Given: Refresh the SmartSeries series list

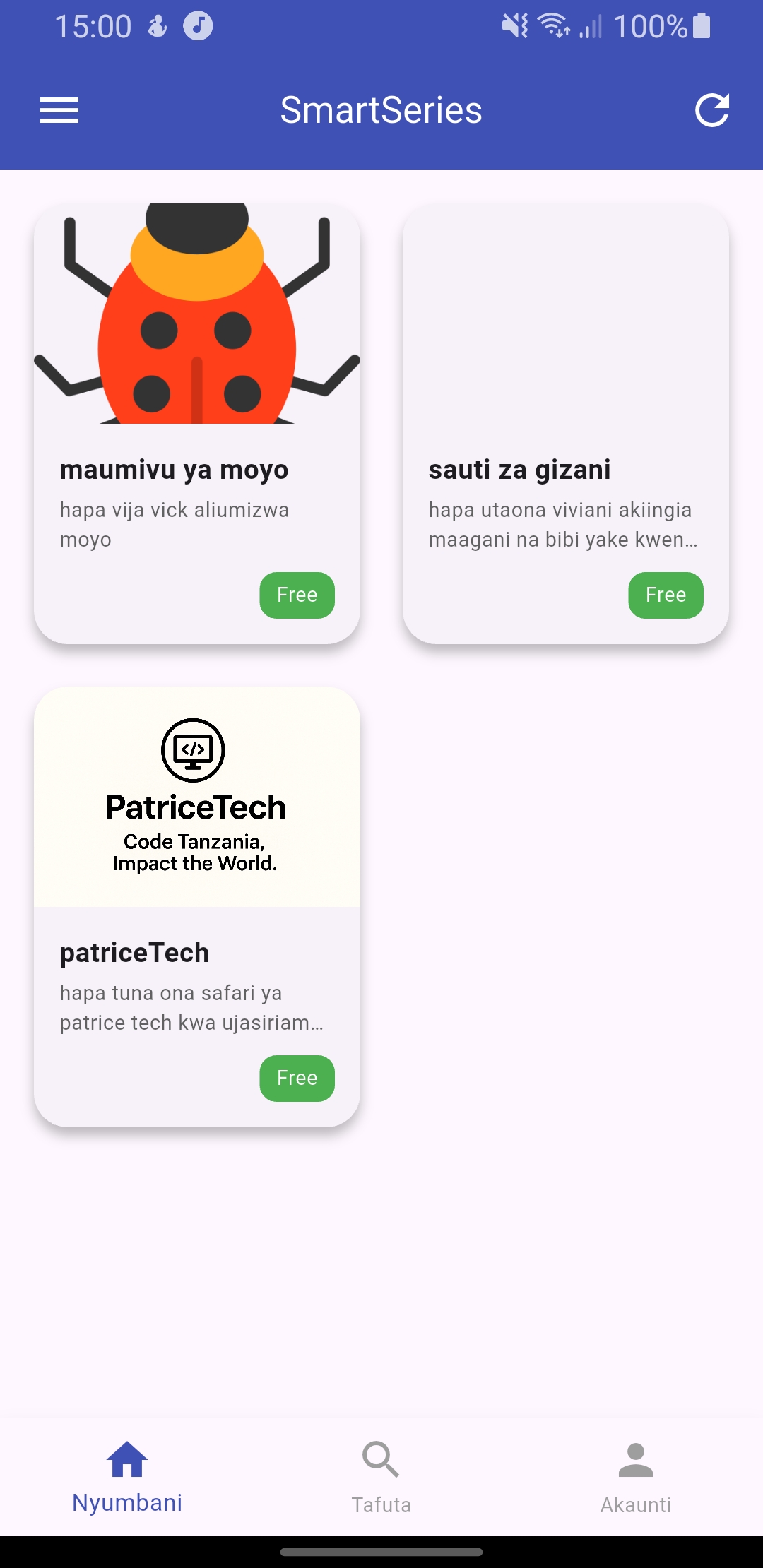Looking at the screenshot, I should [x=713, y=109].
